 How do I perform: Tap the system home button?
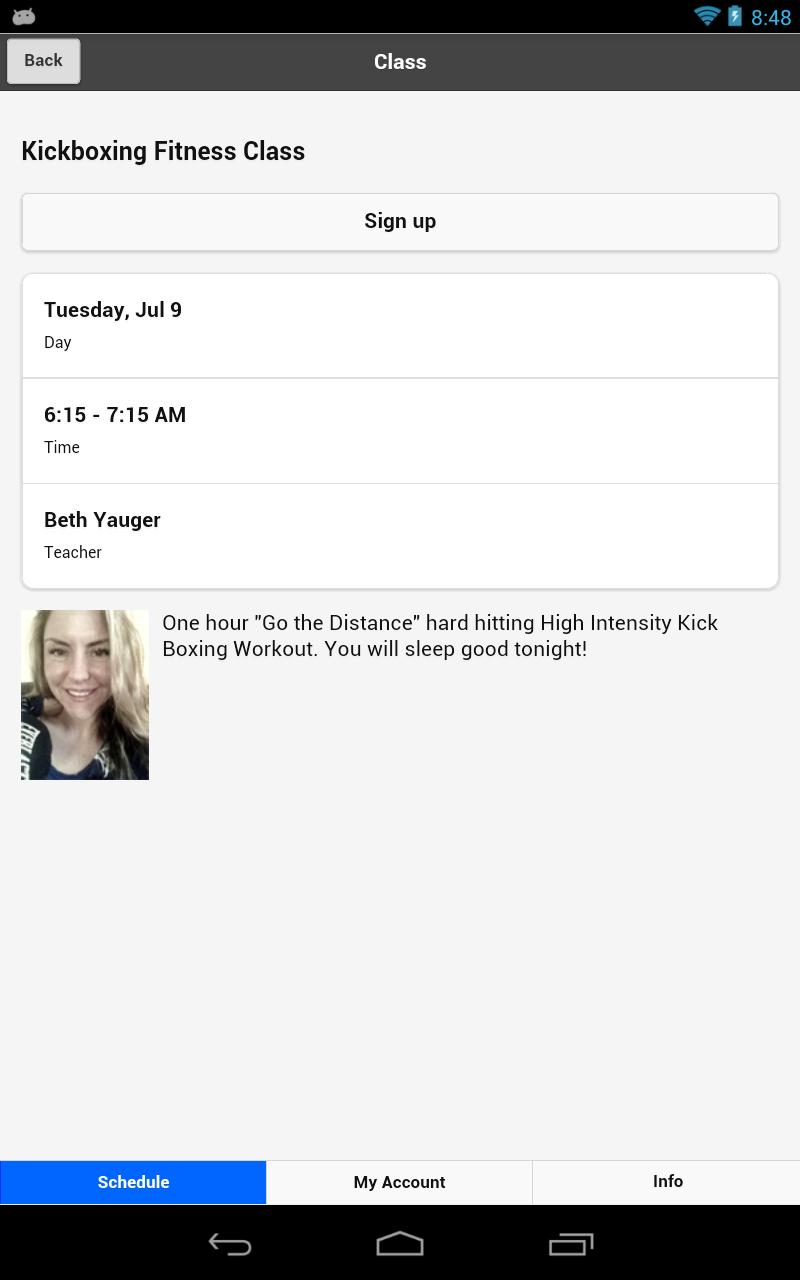coord(400,1244)
